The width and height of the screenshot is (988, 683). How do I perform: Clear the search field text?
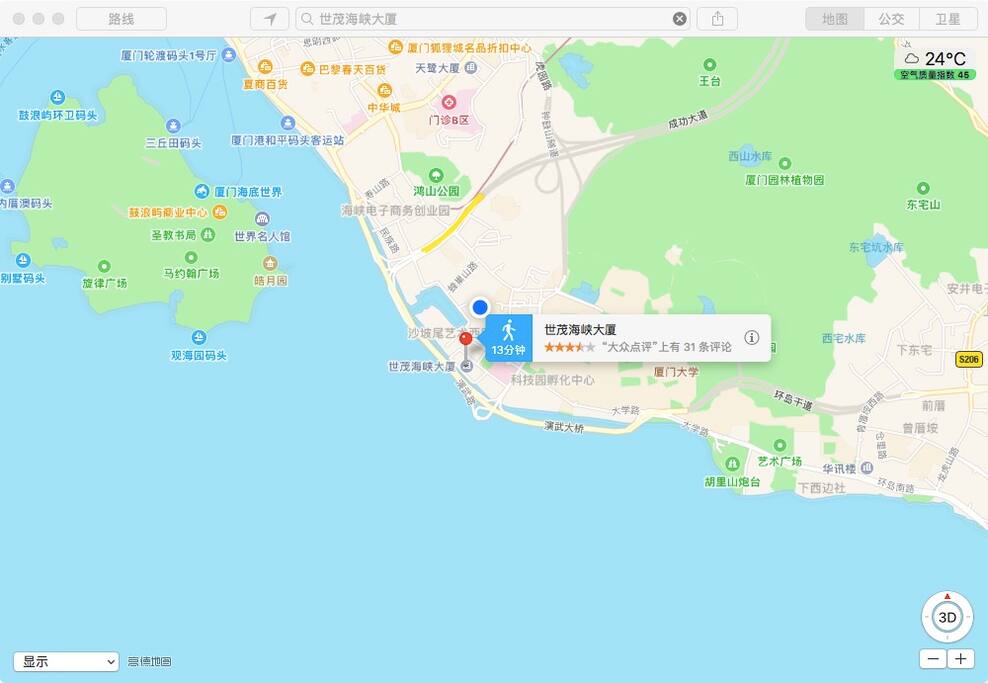679,19
